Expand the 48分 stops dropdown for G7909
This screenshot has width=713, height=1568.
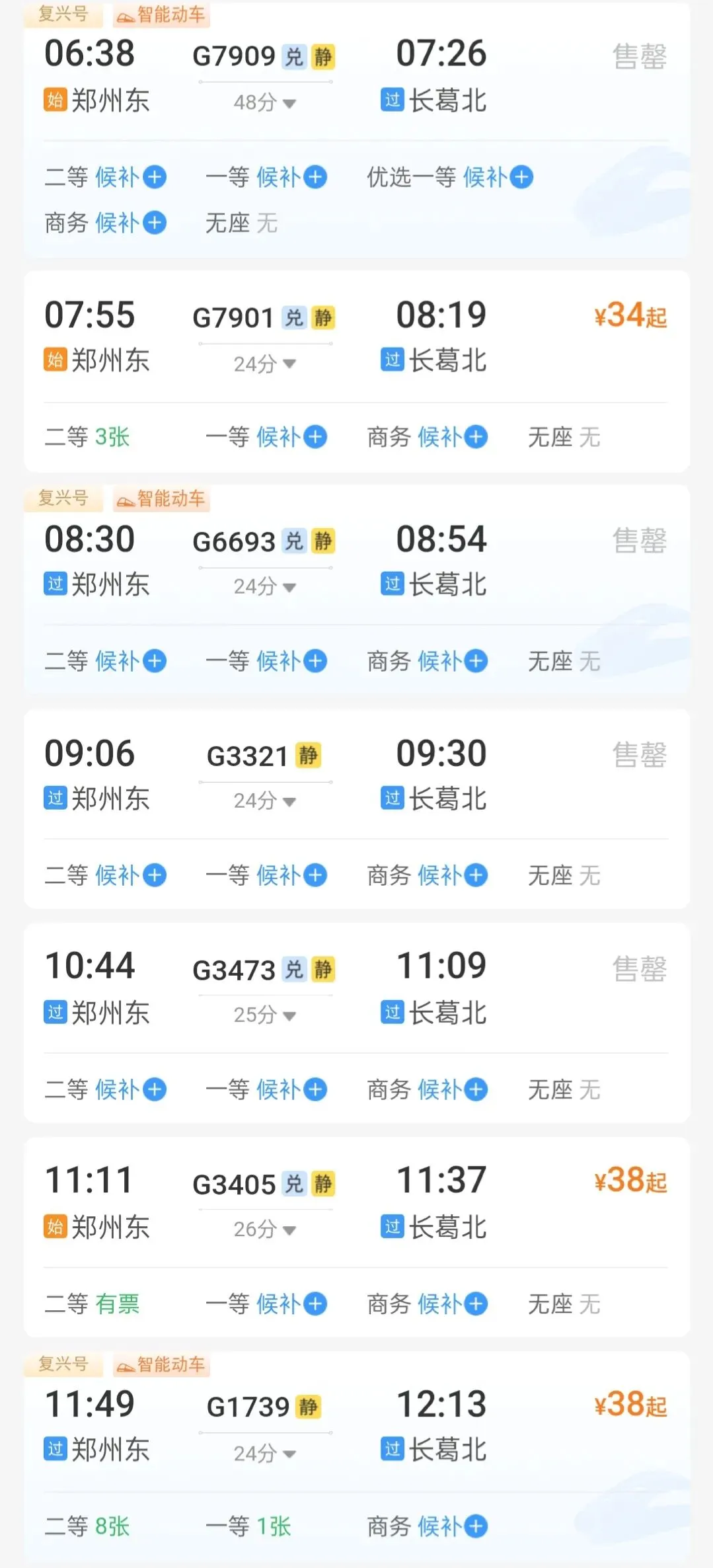click(x=265, y=102)
